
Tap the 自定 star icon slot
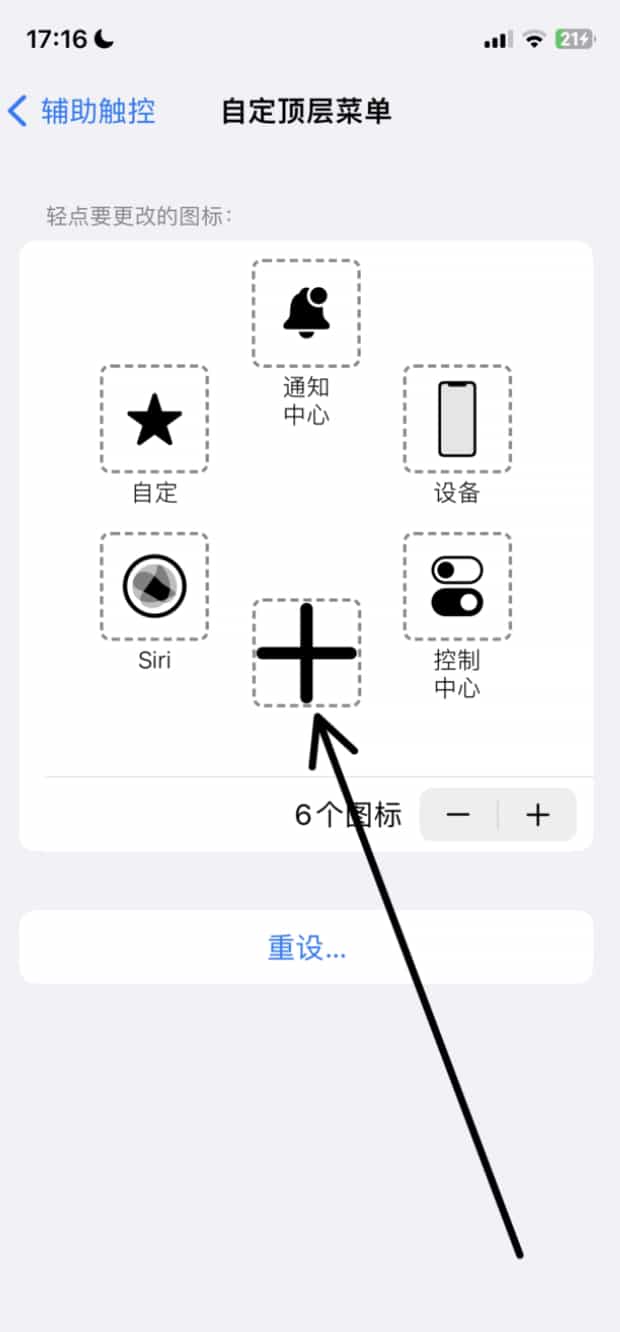point(155,419)
